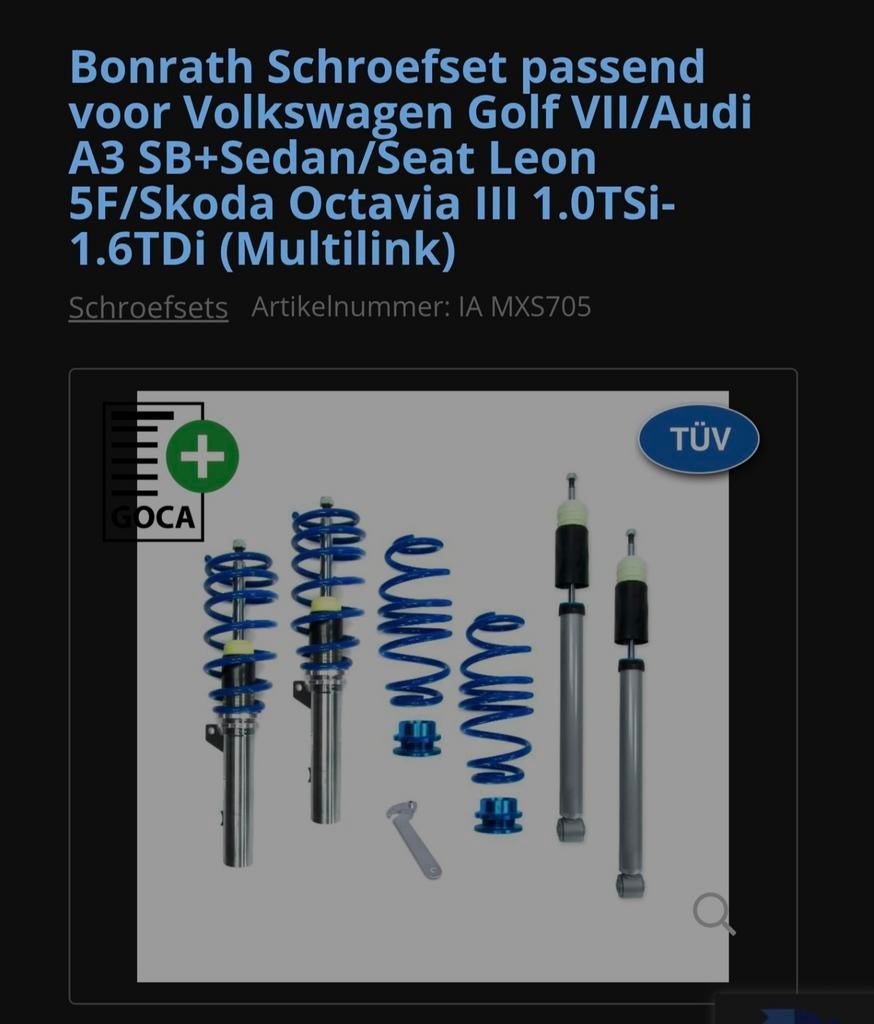
Task: Select the Artikelnummer IA MXS705 label
Action: click(x=422, y=307)
